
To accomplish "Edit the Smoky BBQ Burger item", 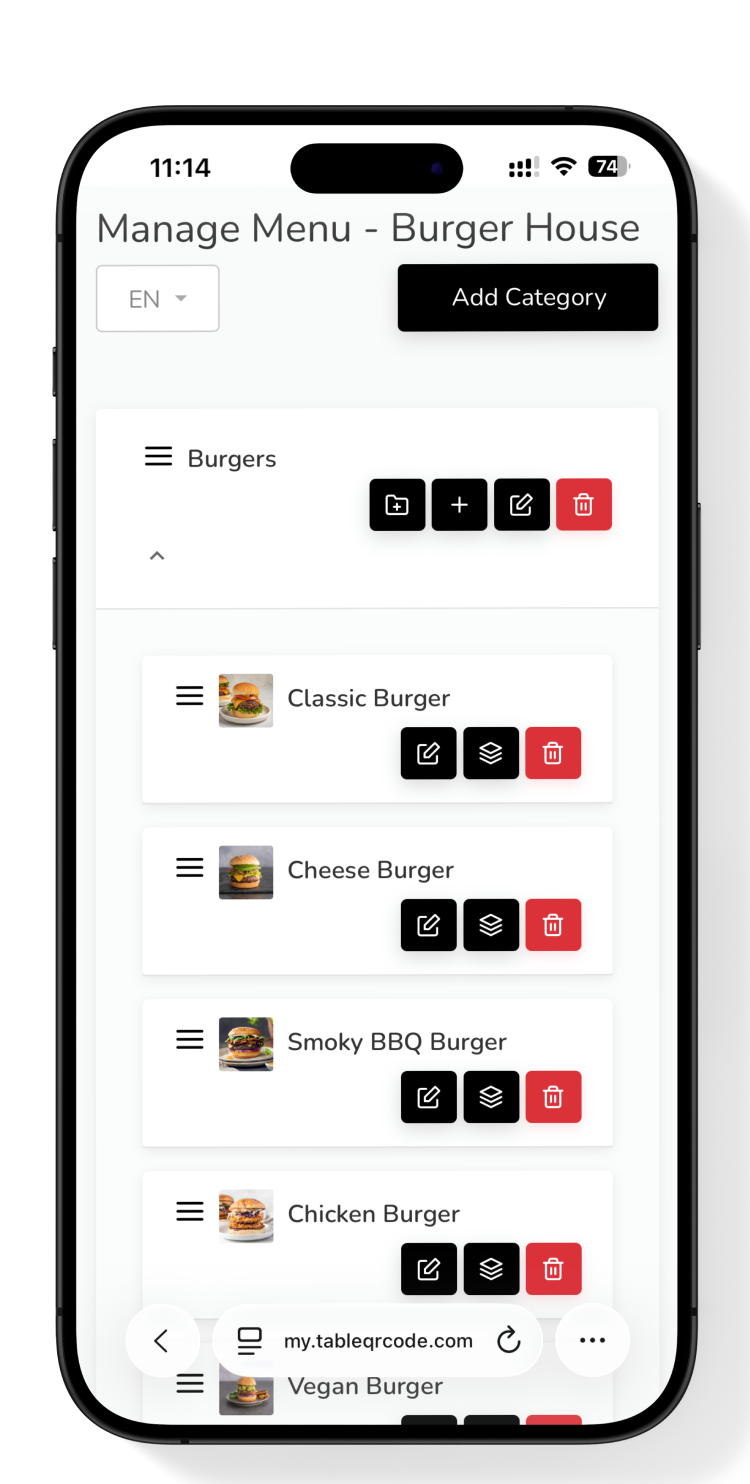I will point(428,1097).
